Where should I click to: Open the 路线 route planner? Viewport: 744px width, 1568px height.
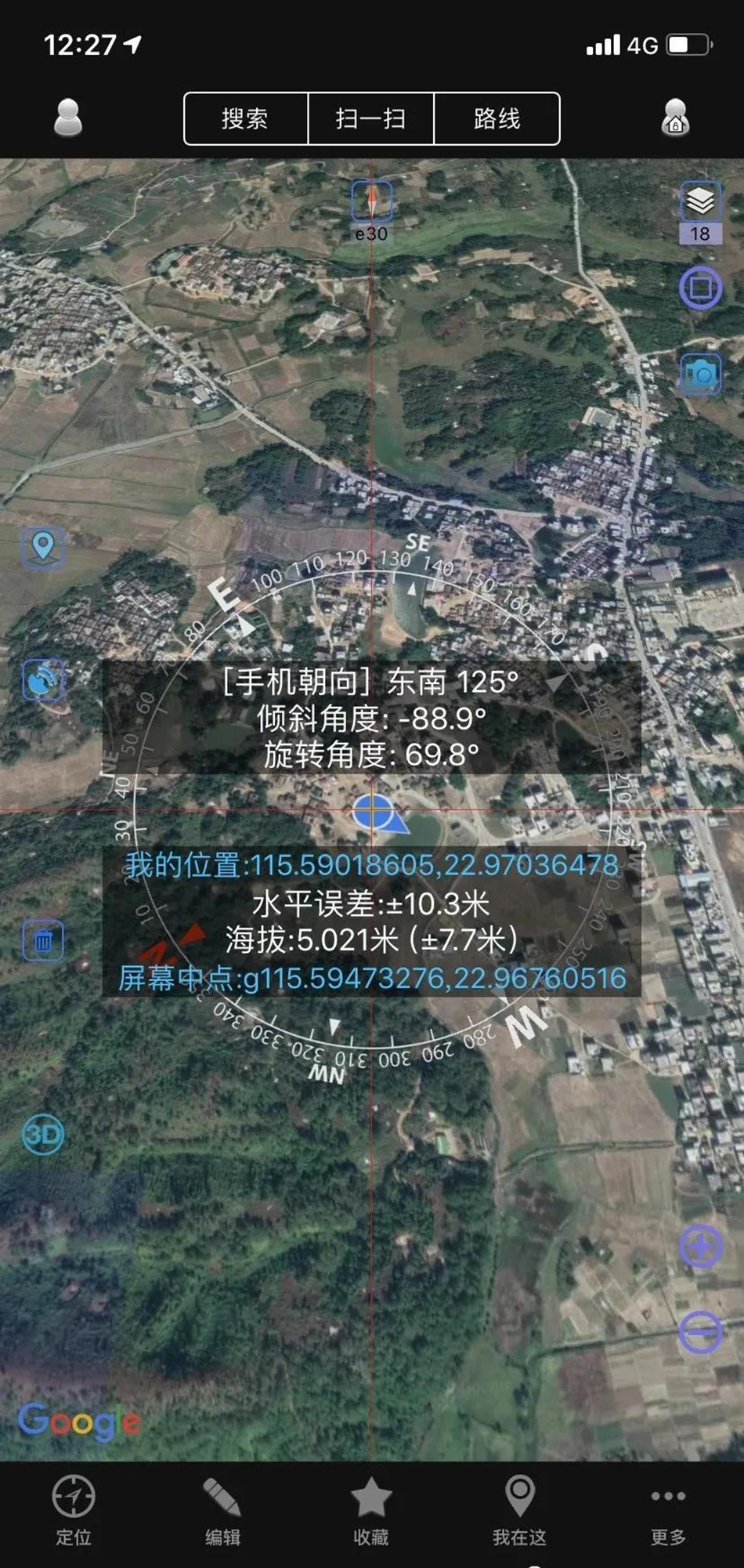[497, 119]
